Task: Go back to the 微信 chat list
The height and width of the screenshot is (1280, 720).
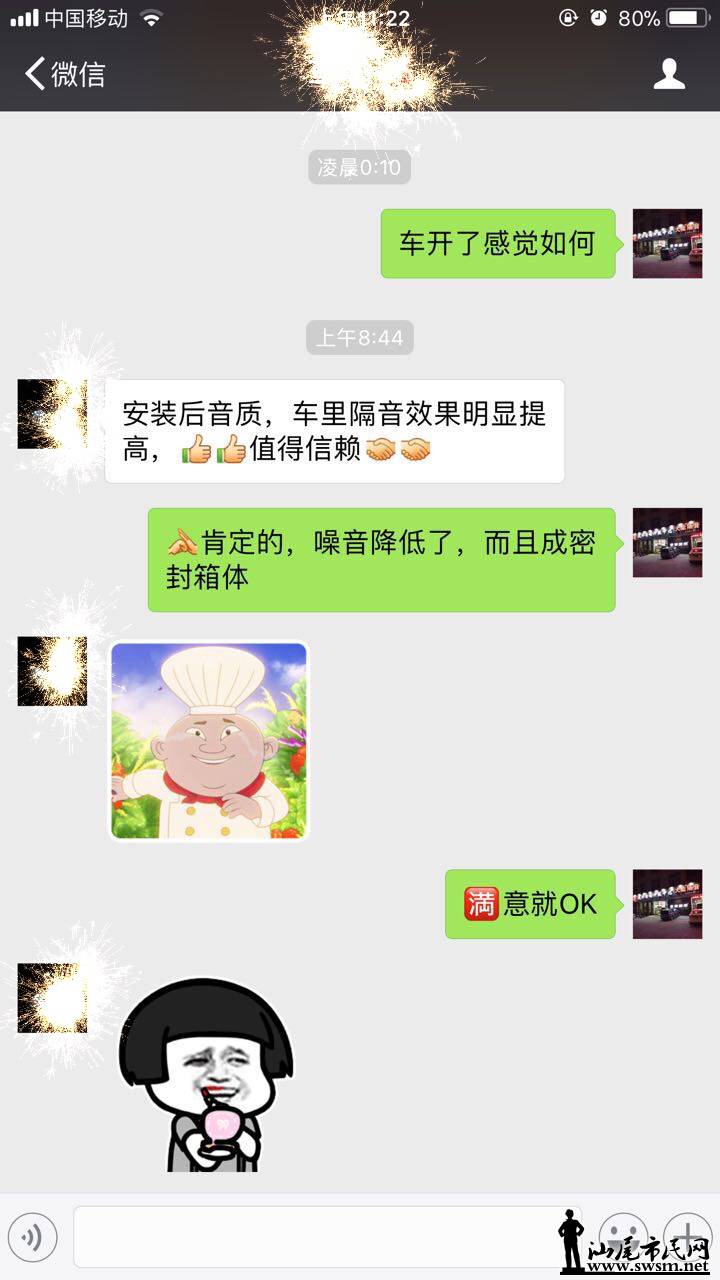Action: (x=64, y=74)
